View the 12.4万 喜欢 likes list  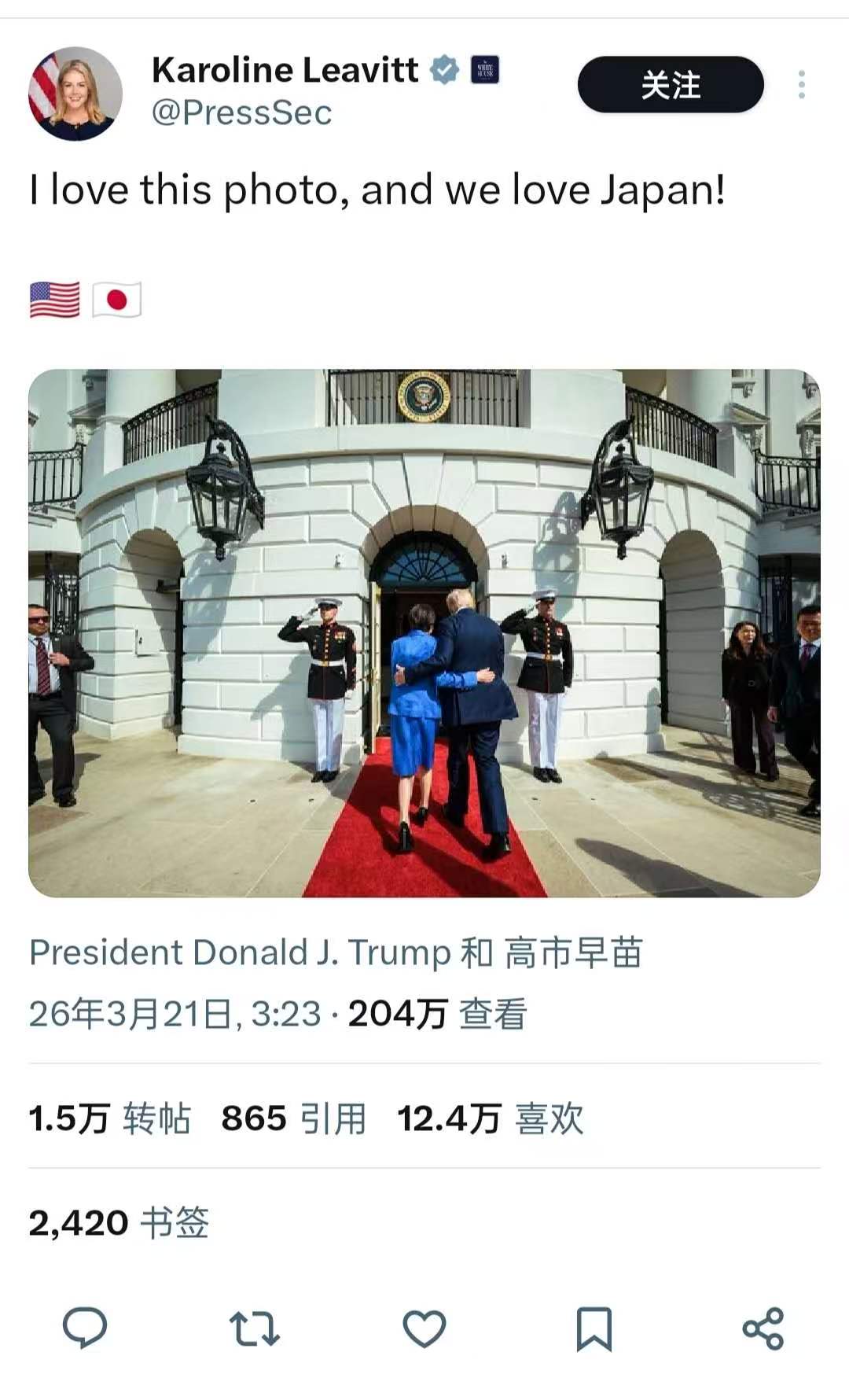(490, 1118)
